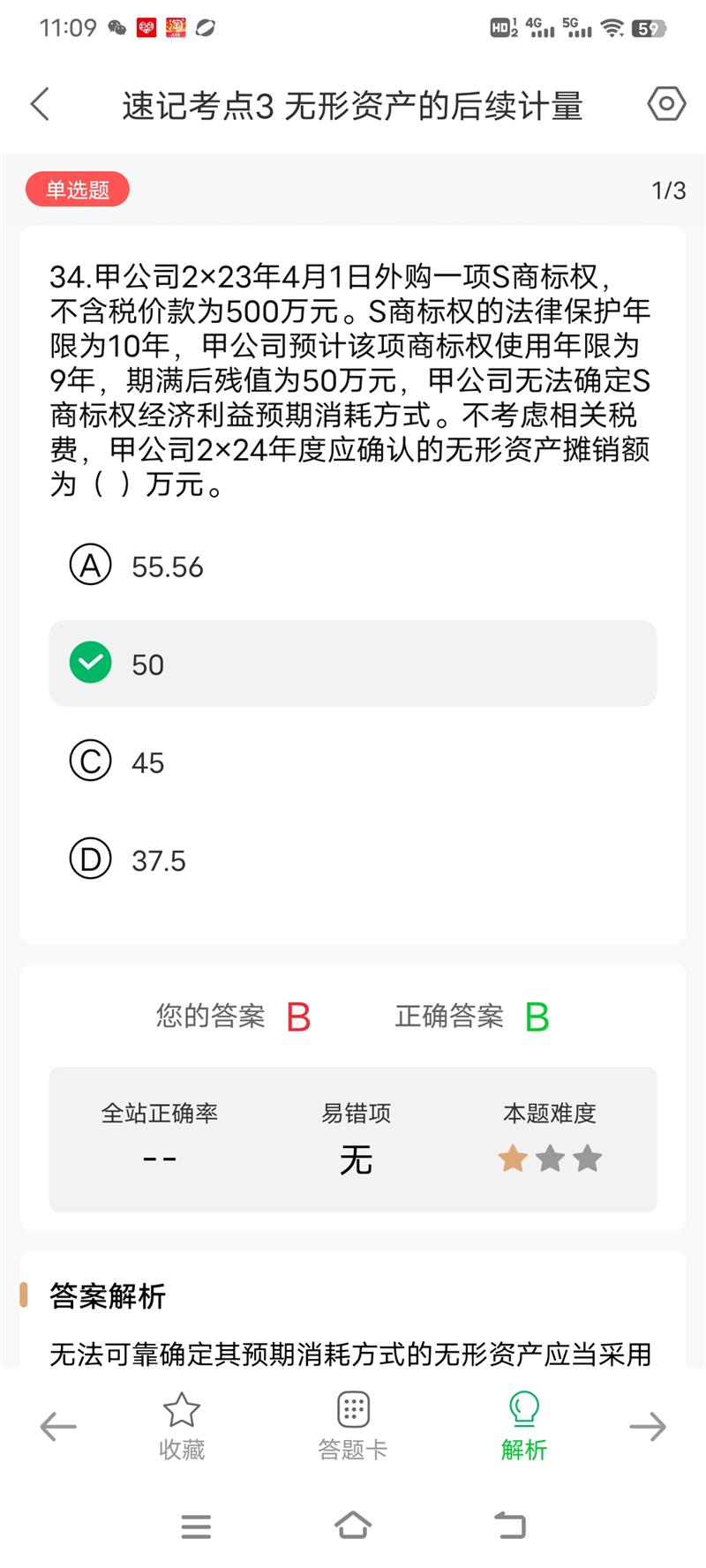Tap the system home button
This screenshot has width=706, height=1568.
353,1526
